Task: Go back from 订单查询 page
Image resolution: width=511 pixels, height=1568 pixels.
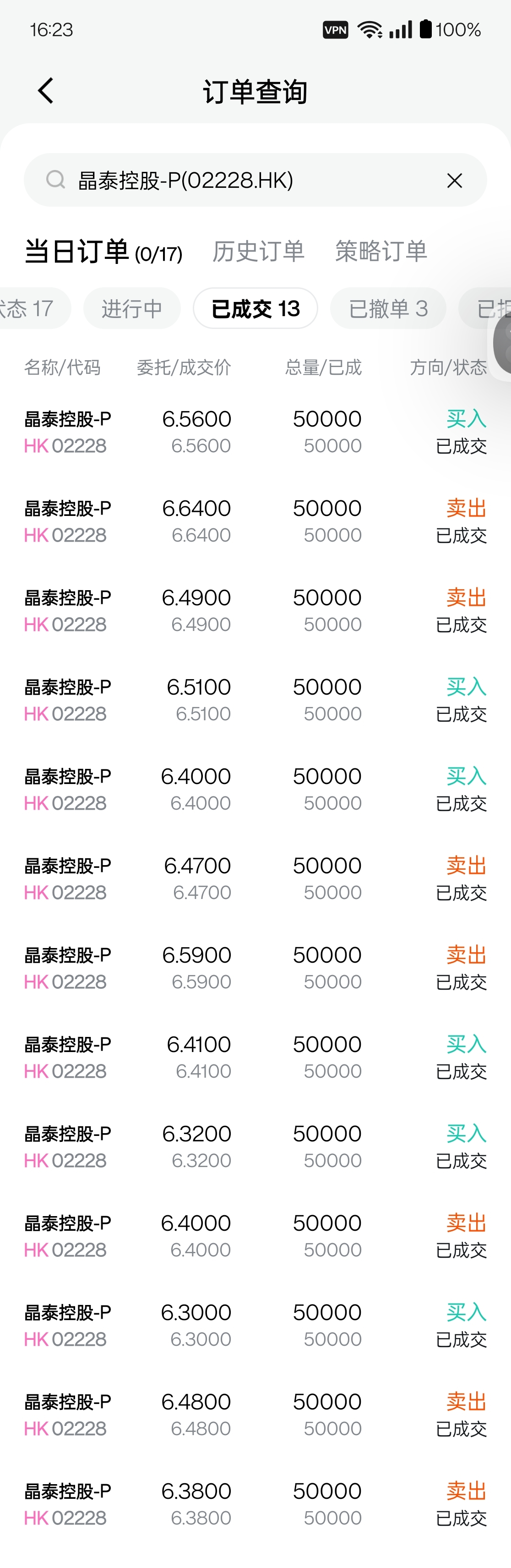Action: pyautogui.click(x=46, y=91)
